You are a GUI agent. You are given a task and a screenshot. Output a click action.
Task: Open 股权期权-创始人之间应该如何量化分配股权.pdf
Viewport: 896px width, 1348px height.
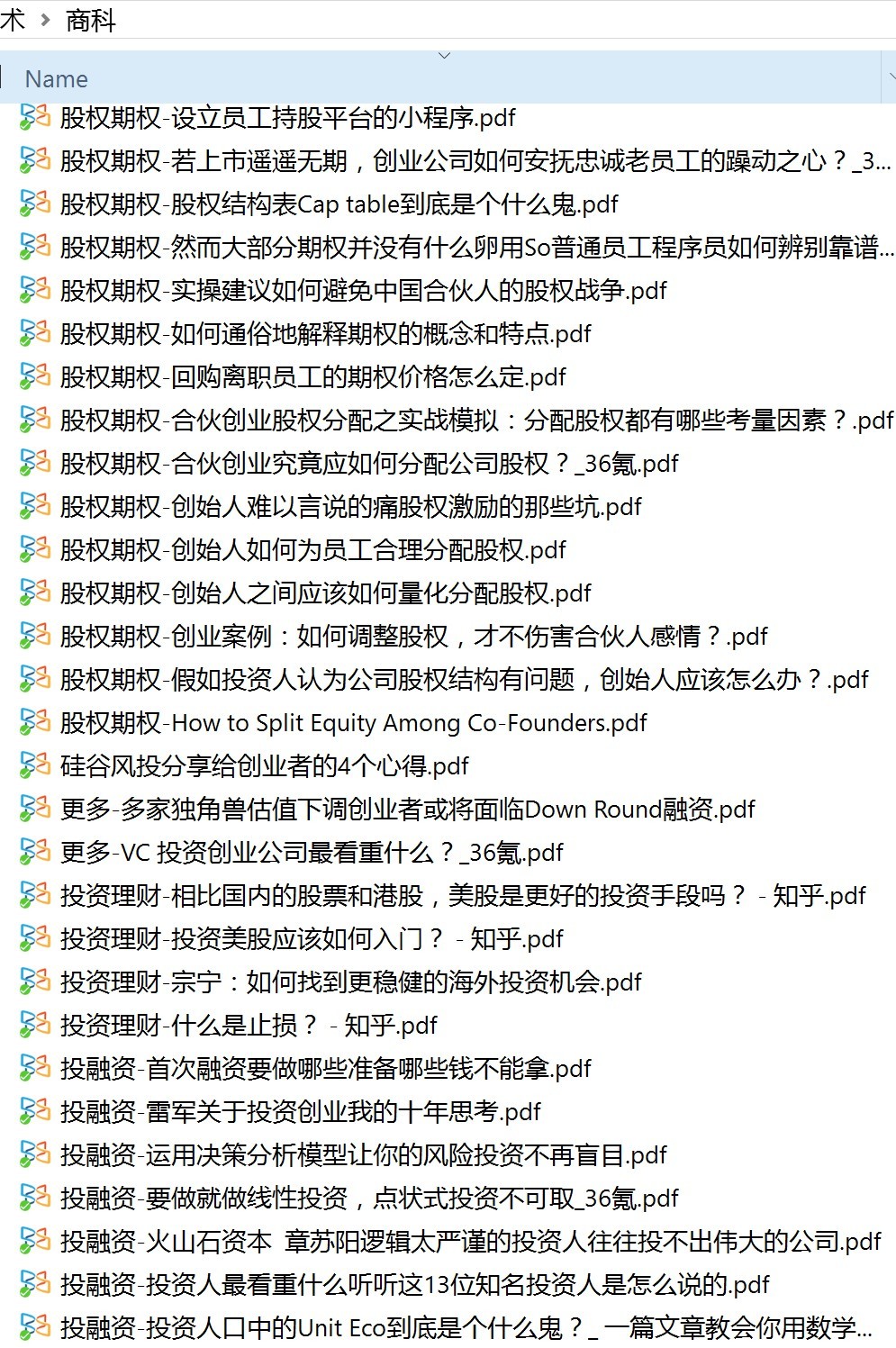point(325,593)
